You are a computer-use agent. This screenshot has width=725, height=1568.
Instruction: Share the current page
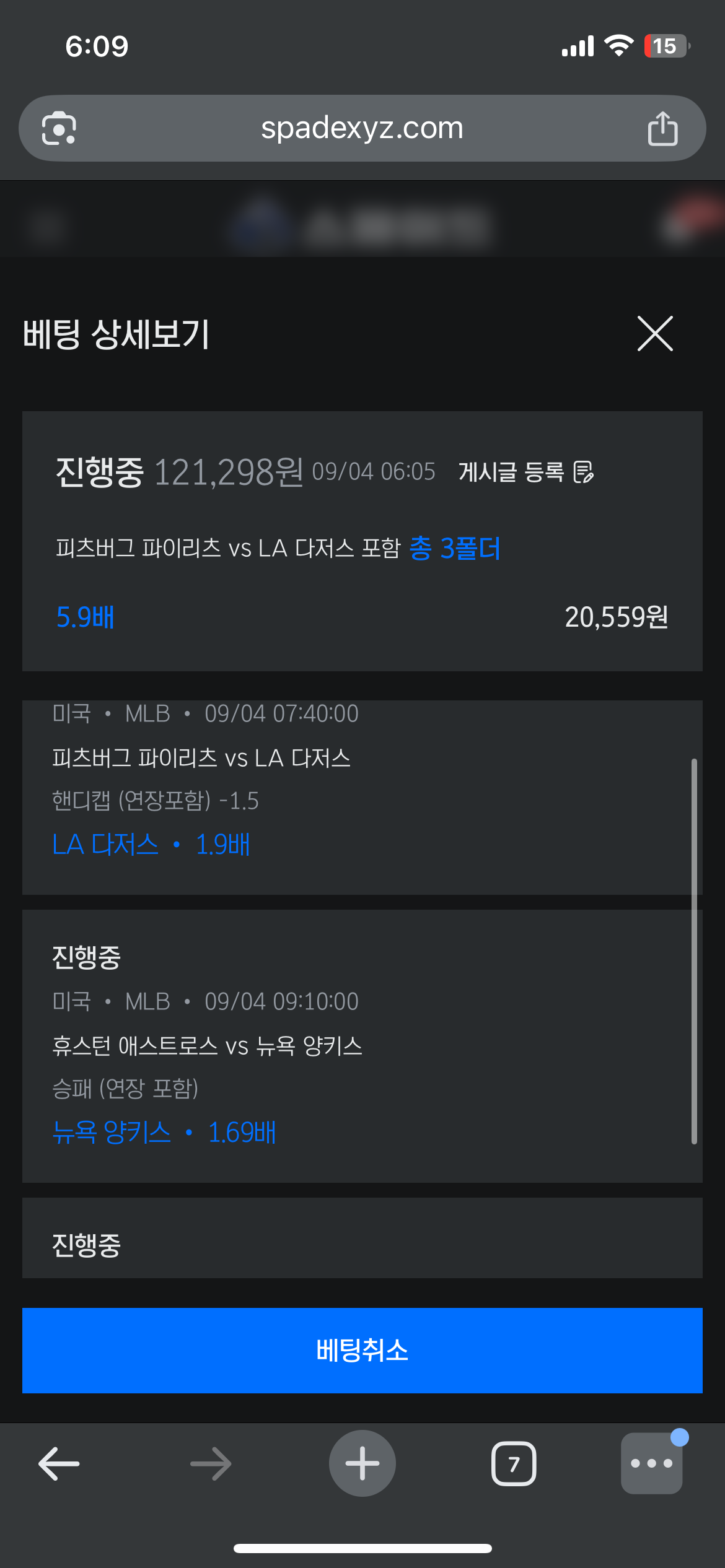(662, 128)
